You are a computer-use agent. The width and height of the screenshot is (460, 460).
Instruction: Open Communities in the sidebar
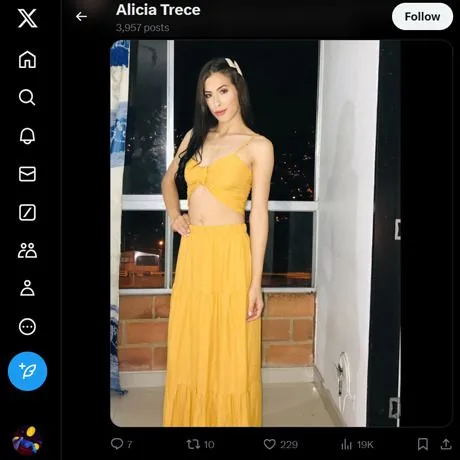(27, 250)
